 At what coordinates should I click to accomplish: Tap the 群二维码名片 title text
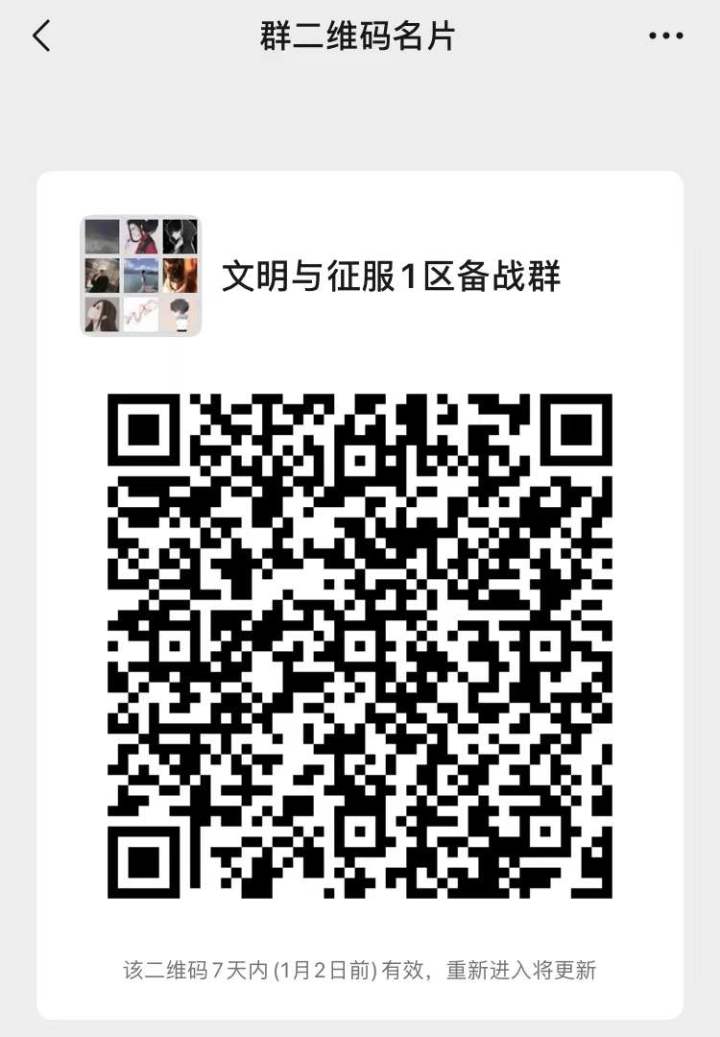(360, 35)
